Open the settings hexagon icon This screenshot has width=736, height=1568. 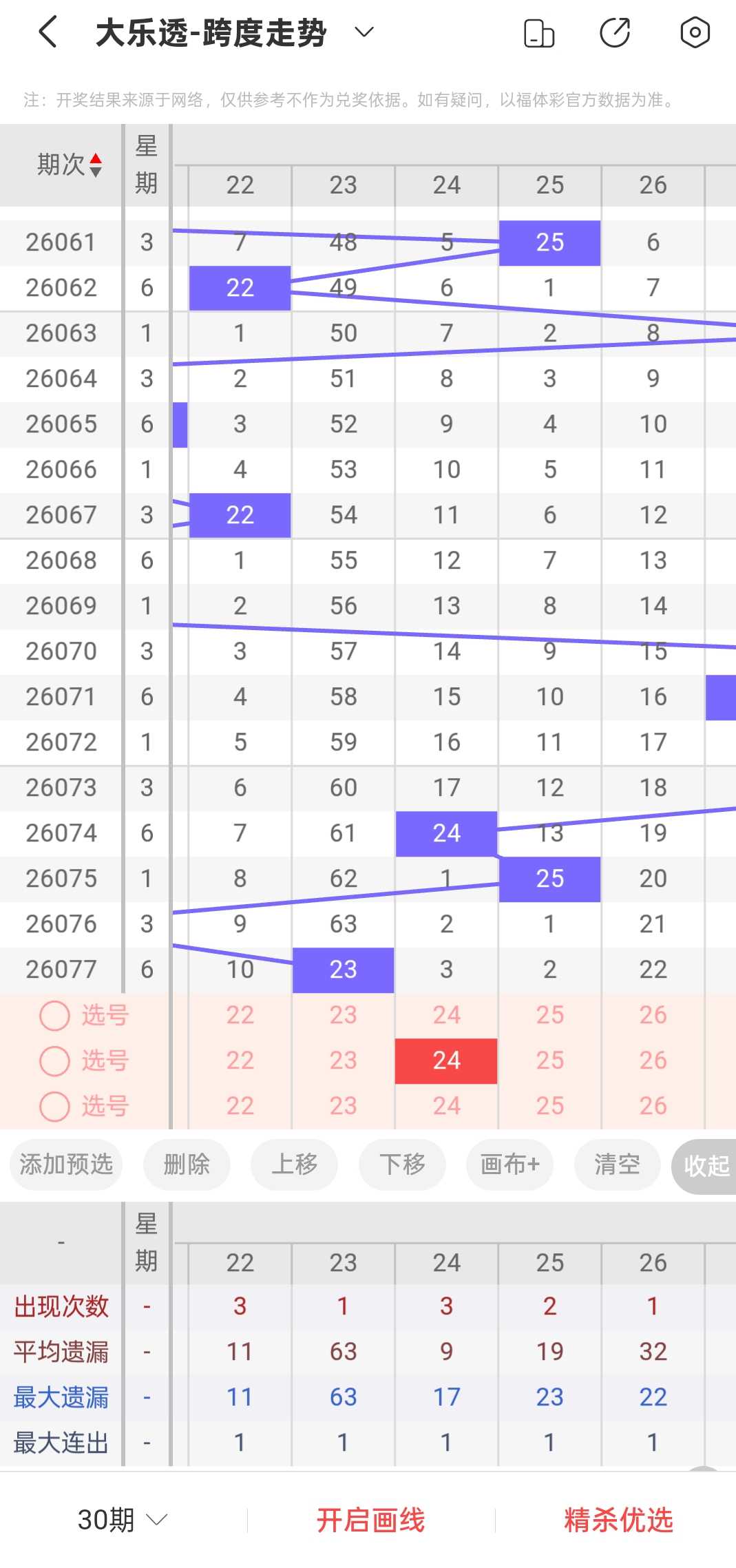click(695, 32)
